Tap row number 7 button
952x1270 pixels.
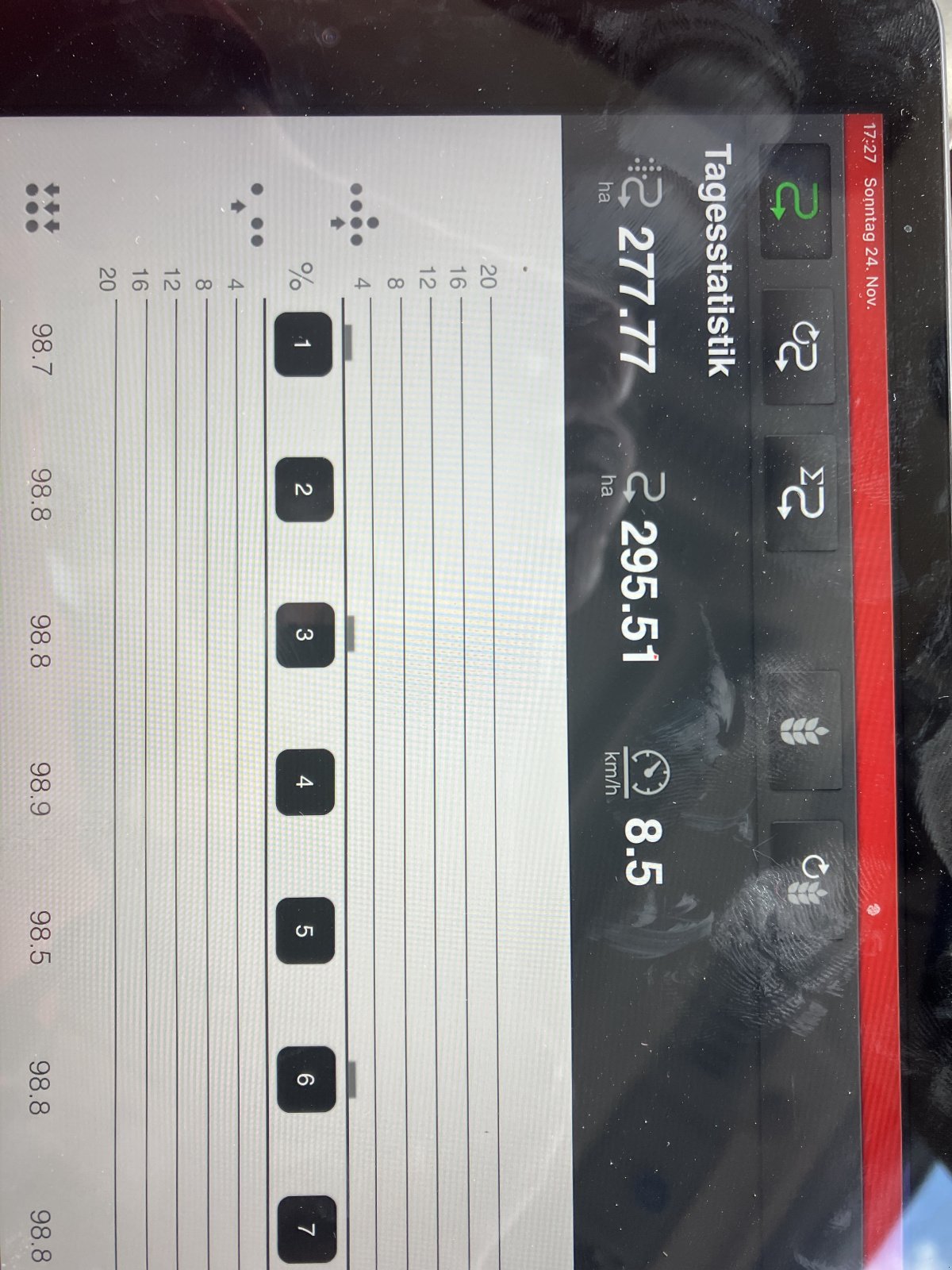[x=307, y=1230]
